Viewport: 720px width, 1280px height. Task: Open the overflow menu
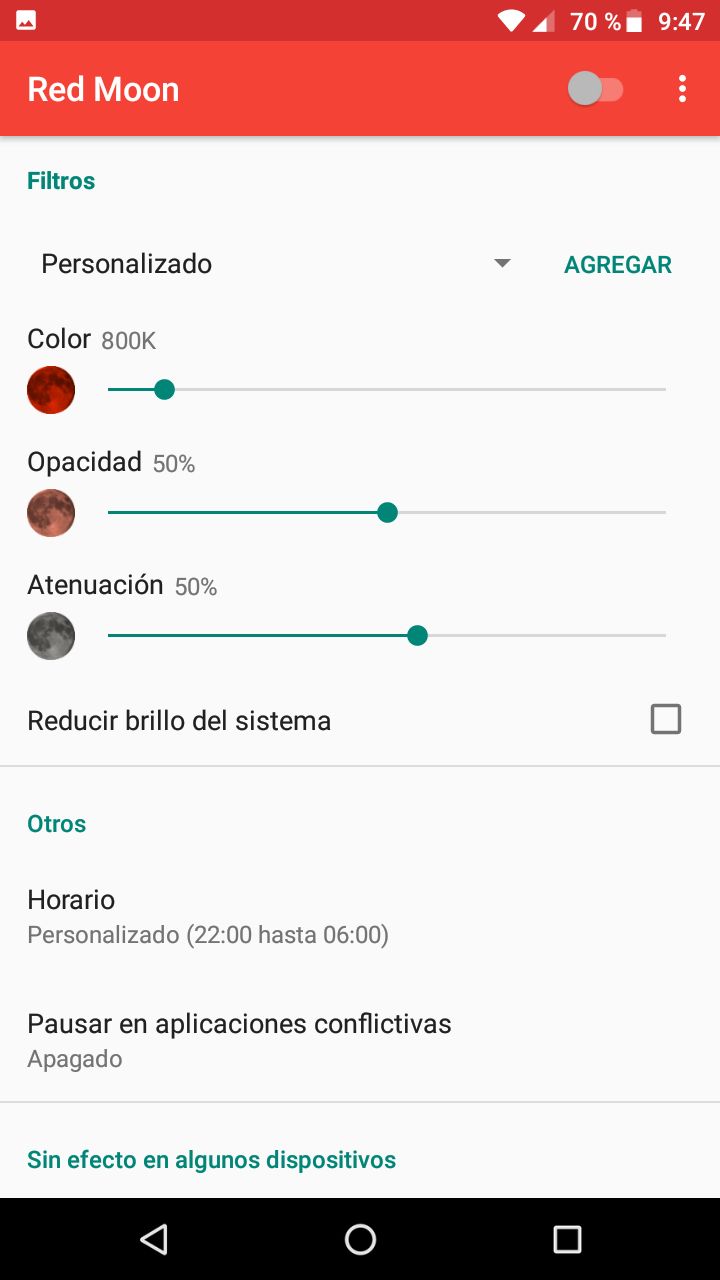pos(682,89)
